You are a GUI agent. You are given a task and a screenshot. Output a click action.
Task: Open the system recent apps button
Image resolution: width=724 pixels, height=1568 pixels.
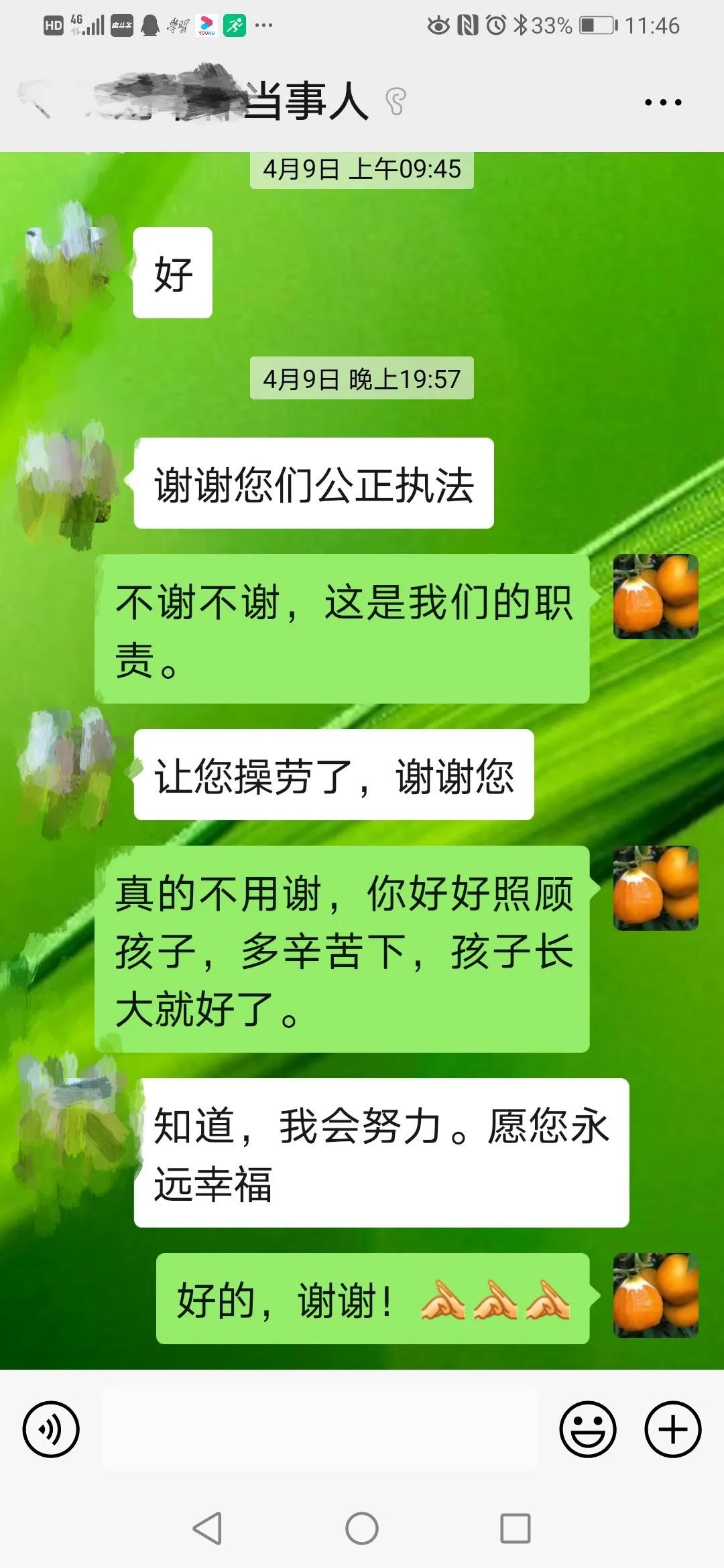pyautogui.click(x=515, y=1528)
